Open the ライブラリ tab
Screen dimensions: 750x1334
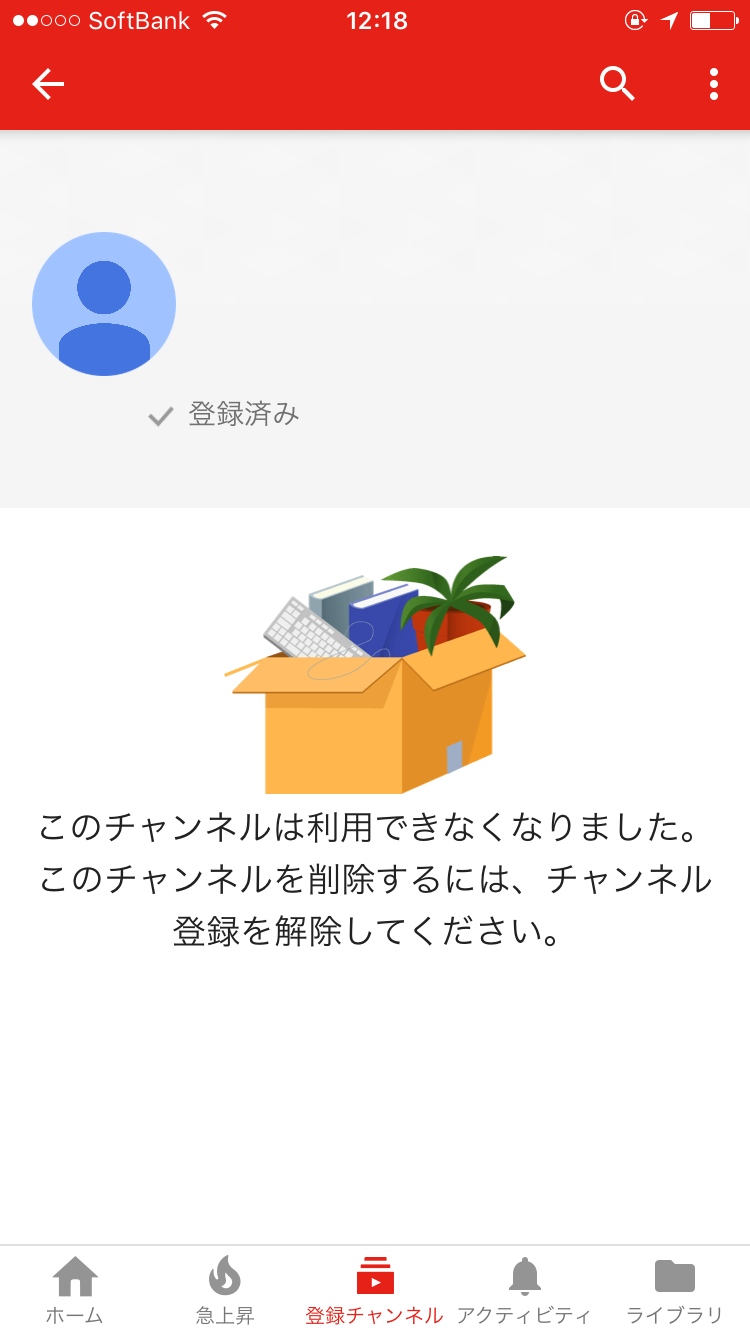[x=675, y=1290]
